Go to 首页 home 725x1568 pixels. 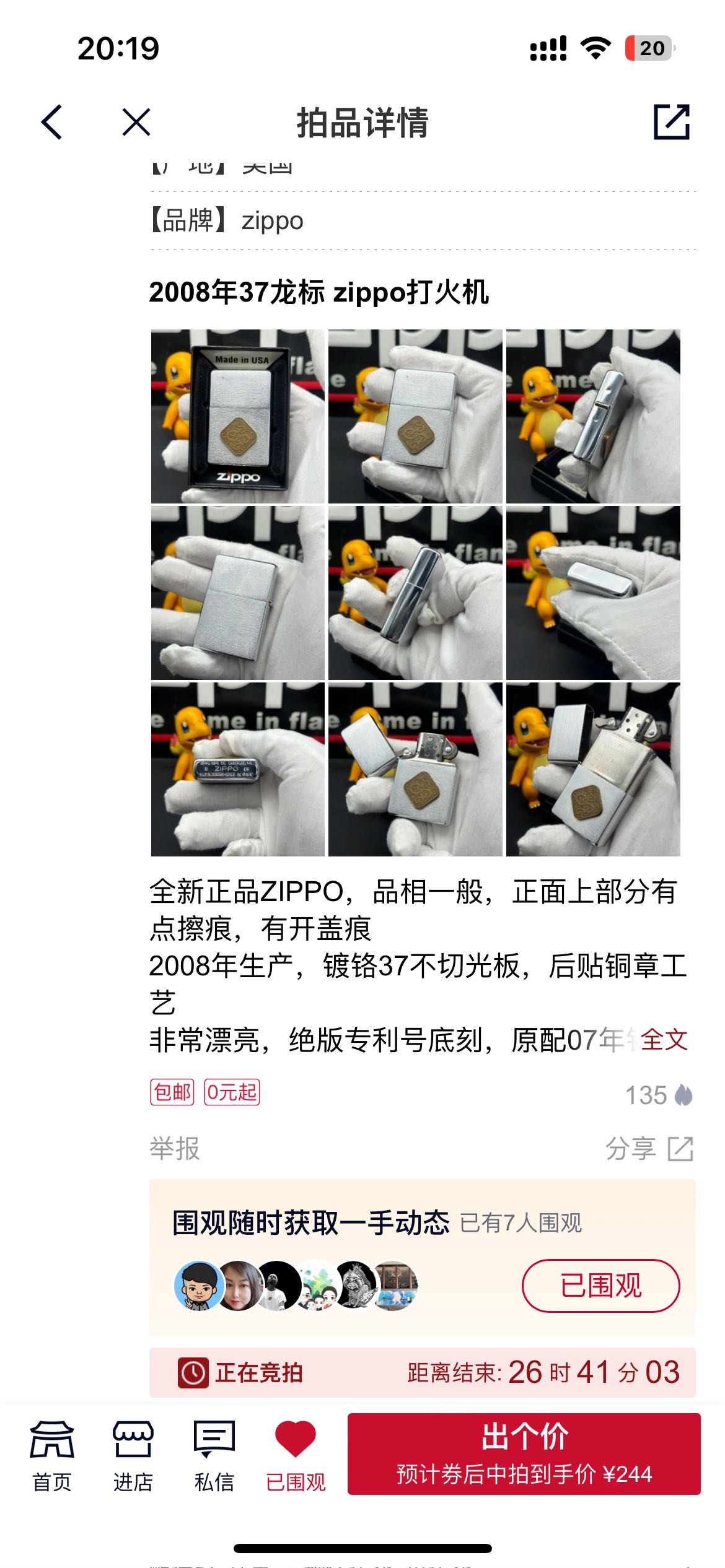(x=52, y=1455)
